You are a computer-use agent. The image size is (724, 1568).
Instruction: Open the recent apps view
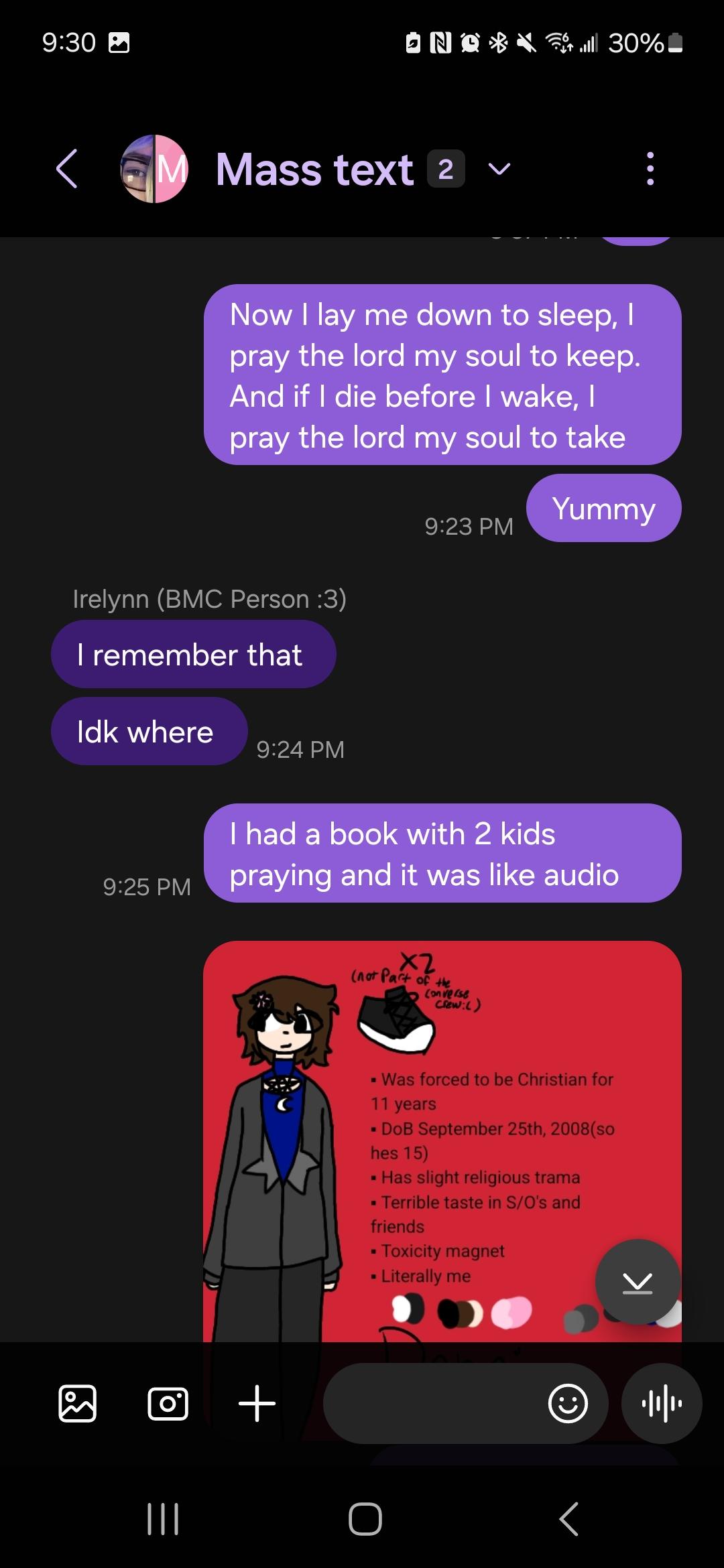pyautogui.click(x=163, y=1518)
